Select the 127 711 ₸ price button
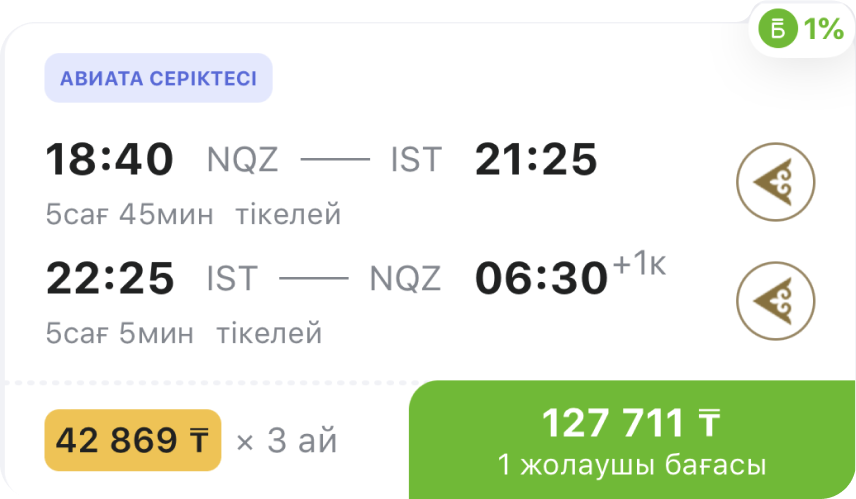 pos(632,440)
